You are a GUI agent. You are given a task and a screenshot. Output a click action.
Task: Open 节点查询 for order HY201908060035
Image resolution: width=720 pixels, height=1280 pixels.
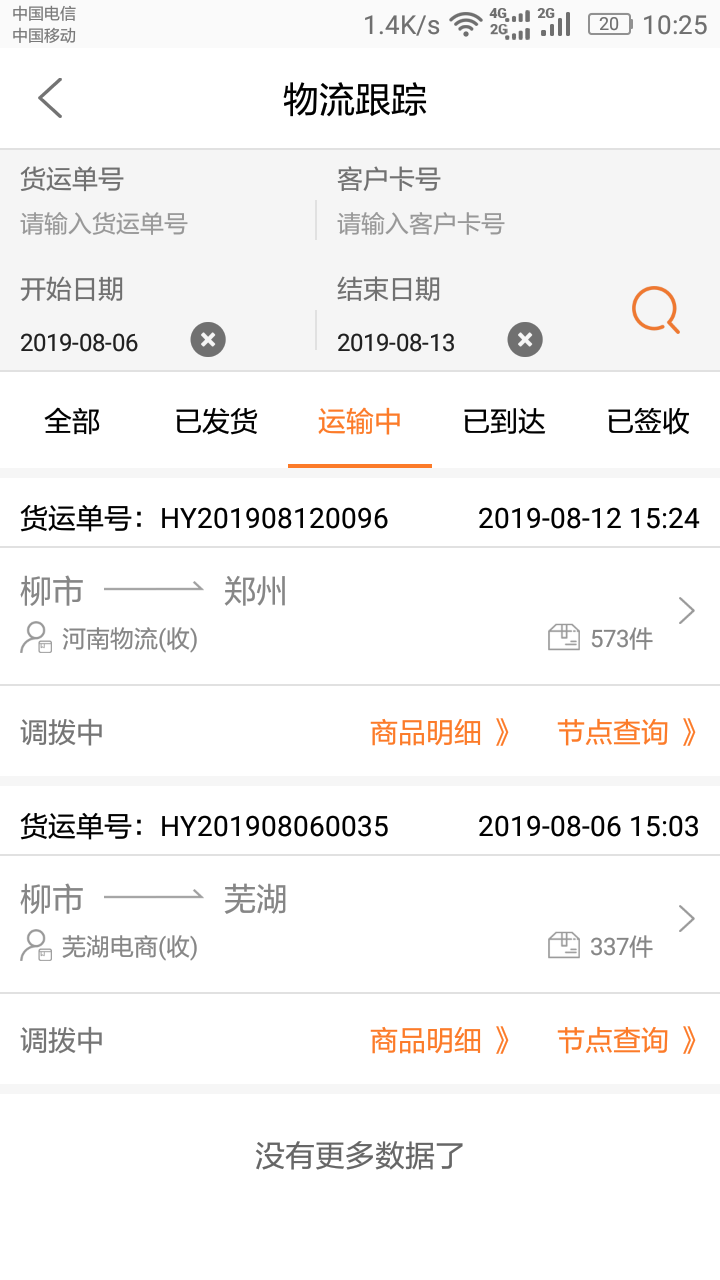click(627, 1040)
